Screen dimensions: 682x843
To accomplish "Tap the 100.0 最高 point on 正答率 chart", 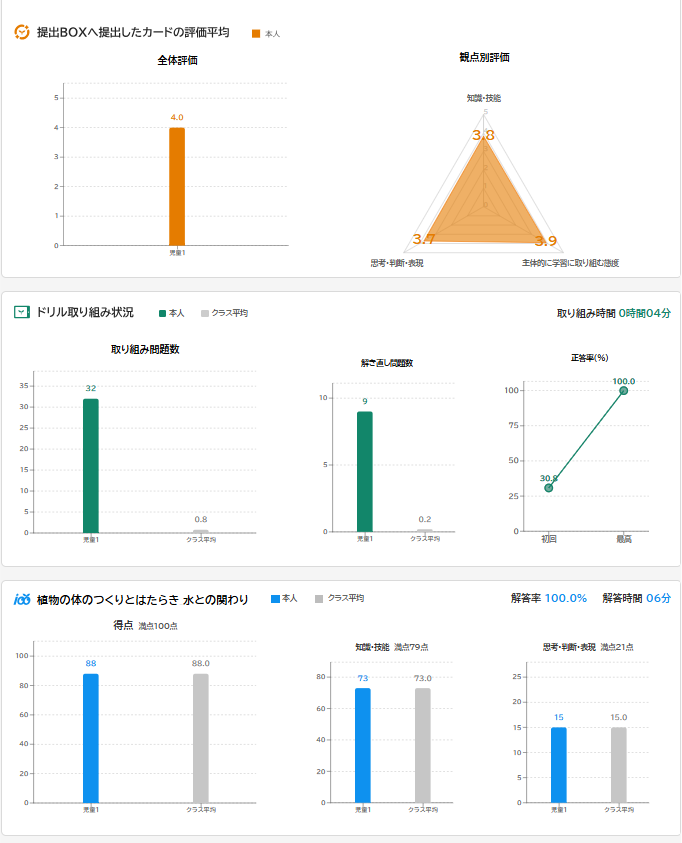I will 623,391.
